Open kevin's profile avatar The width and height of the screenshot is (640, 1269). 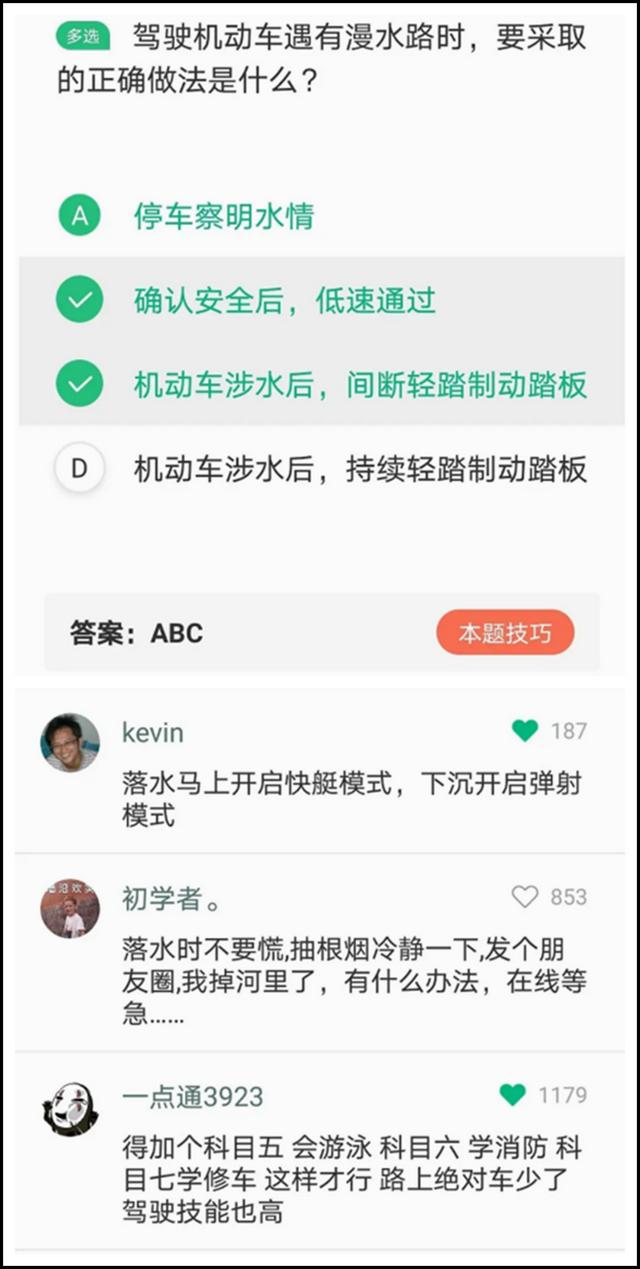tap(70, 743)
